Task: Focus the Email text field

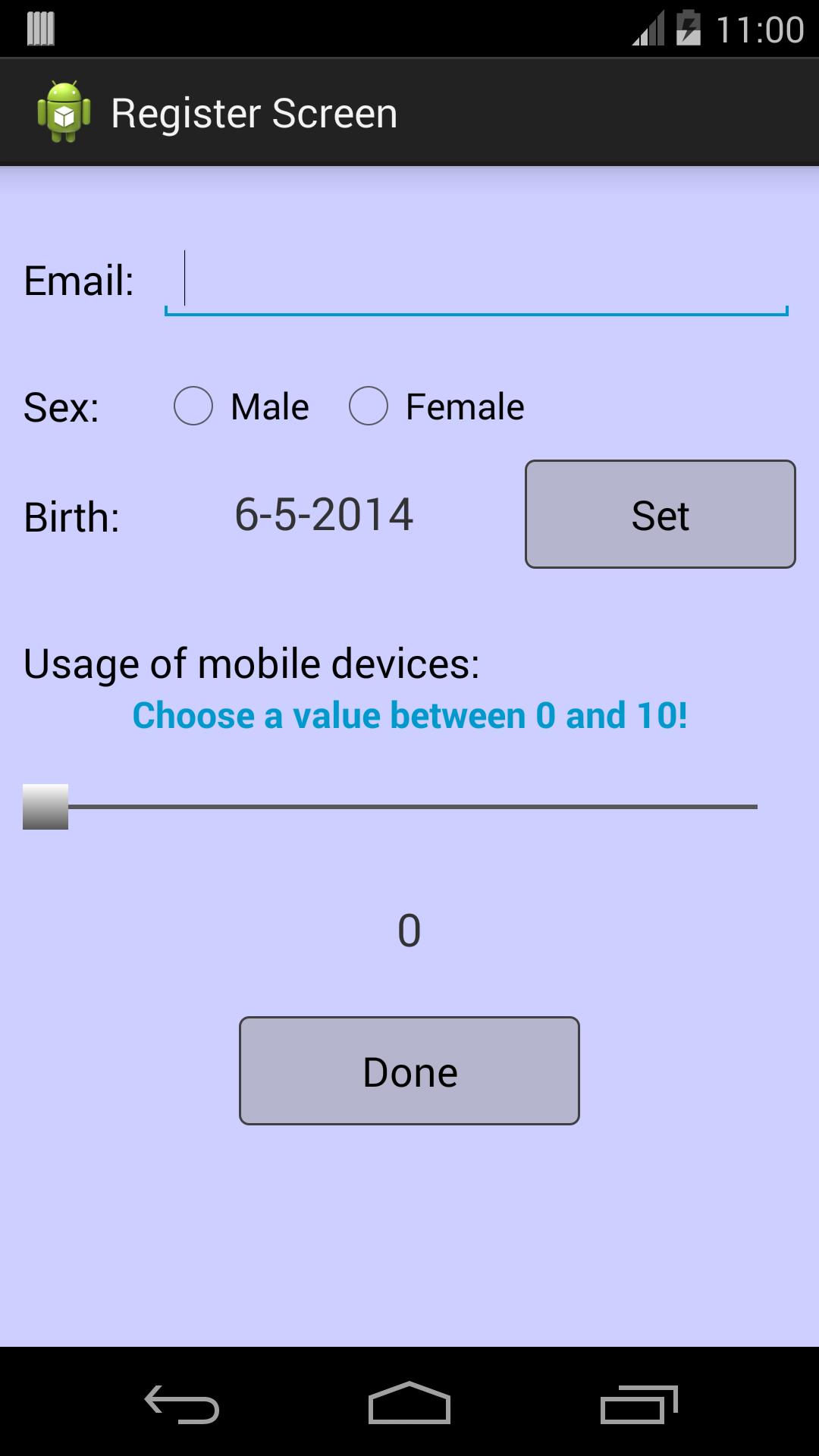Action: tap(476, 281)
